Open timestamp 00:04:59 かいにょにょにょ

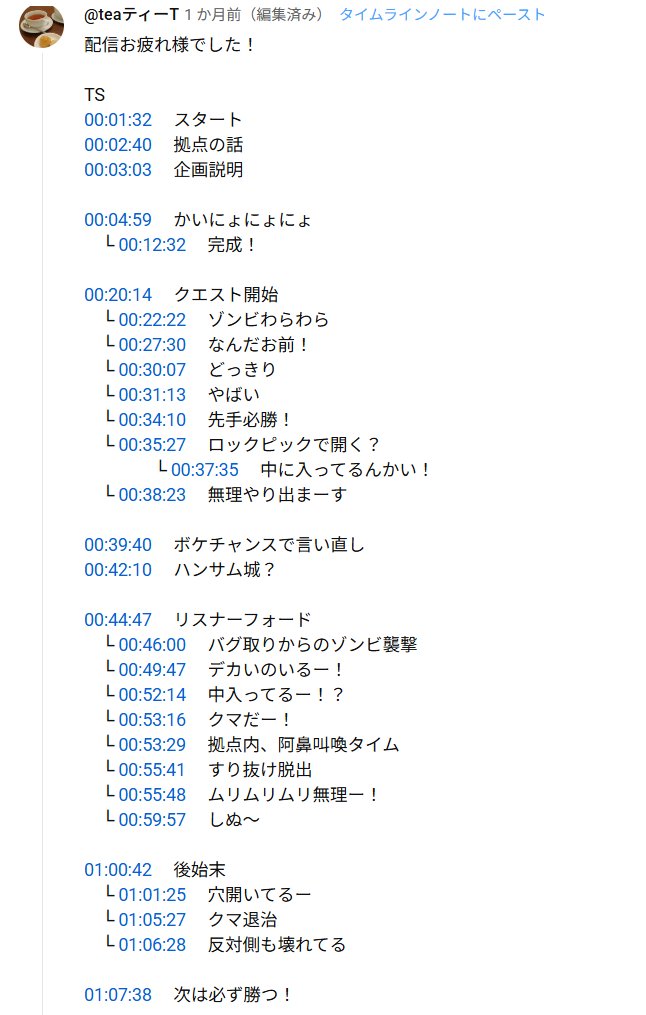point(118,220)
